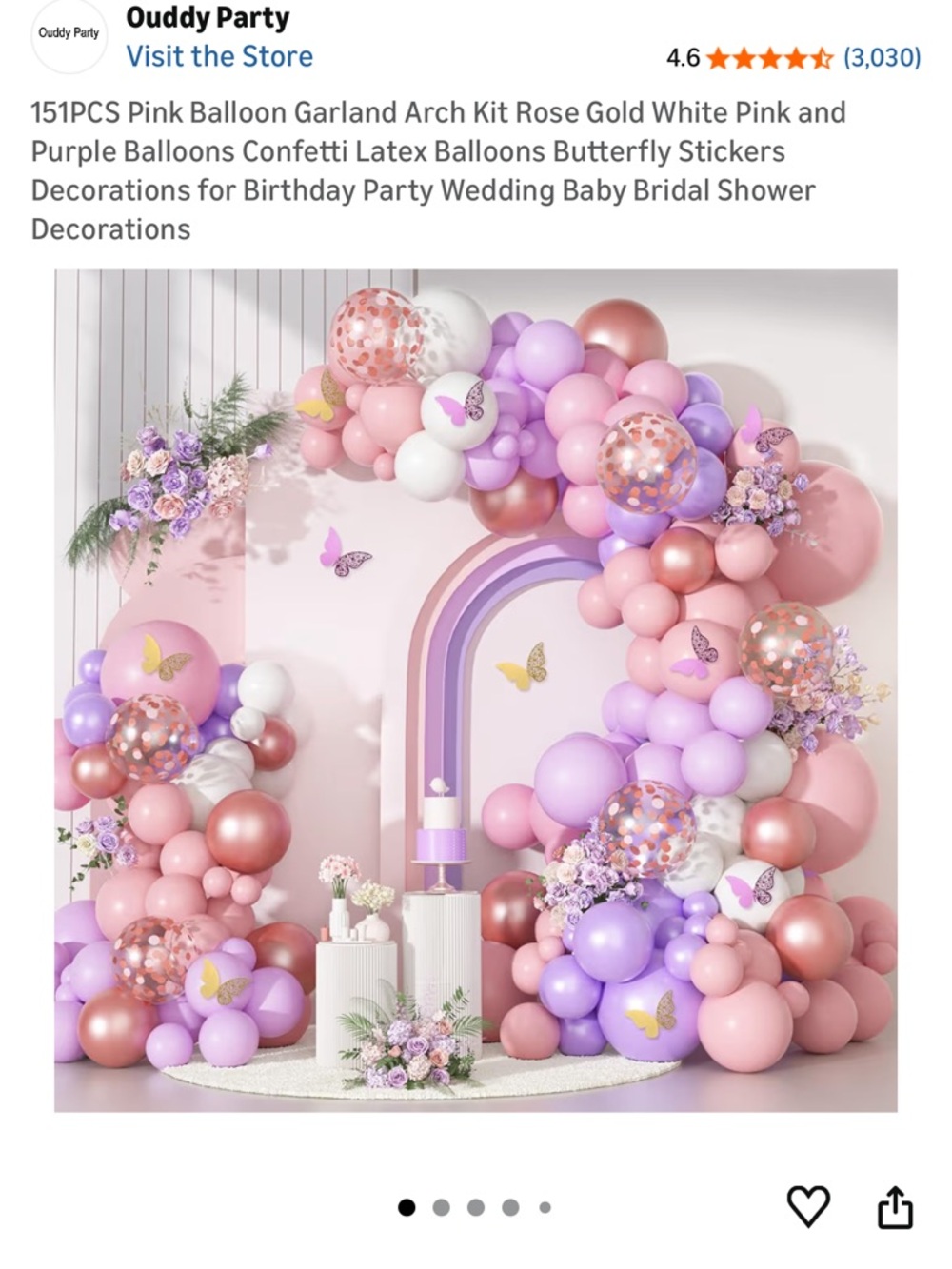Tap the Ouddy Party seller name

pos(208,18)
